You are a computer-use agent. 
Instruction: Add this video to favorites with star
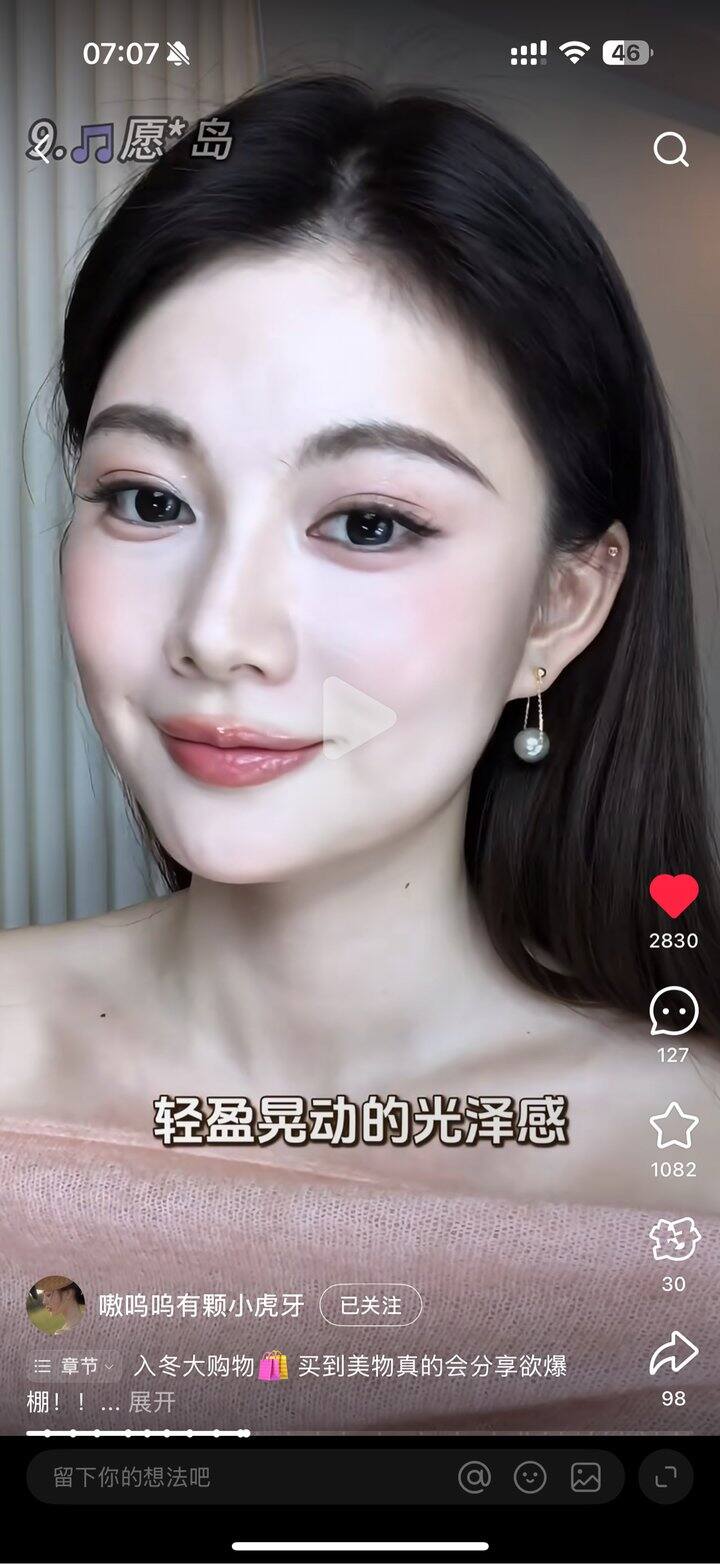pyautogui.click(x=673, y=1126)
